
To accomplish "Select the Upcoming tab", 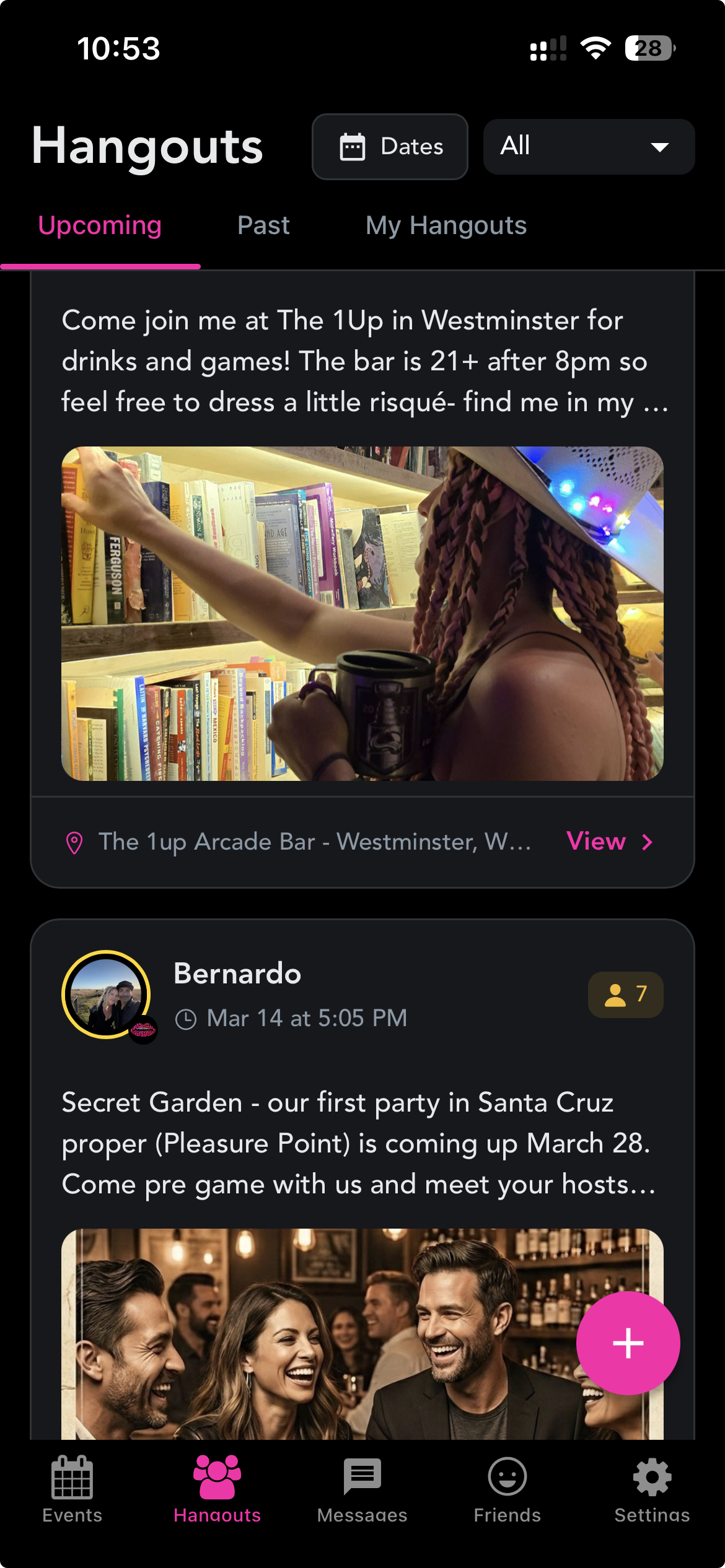I will pos(99,225).
